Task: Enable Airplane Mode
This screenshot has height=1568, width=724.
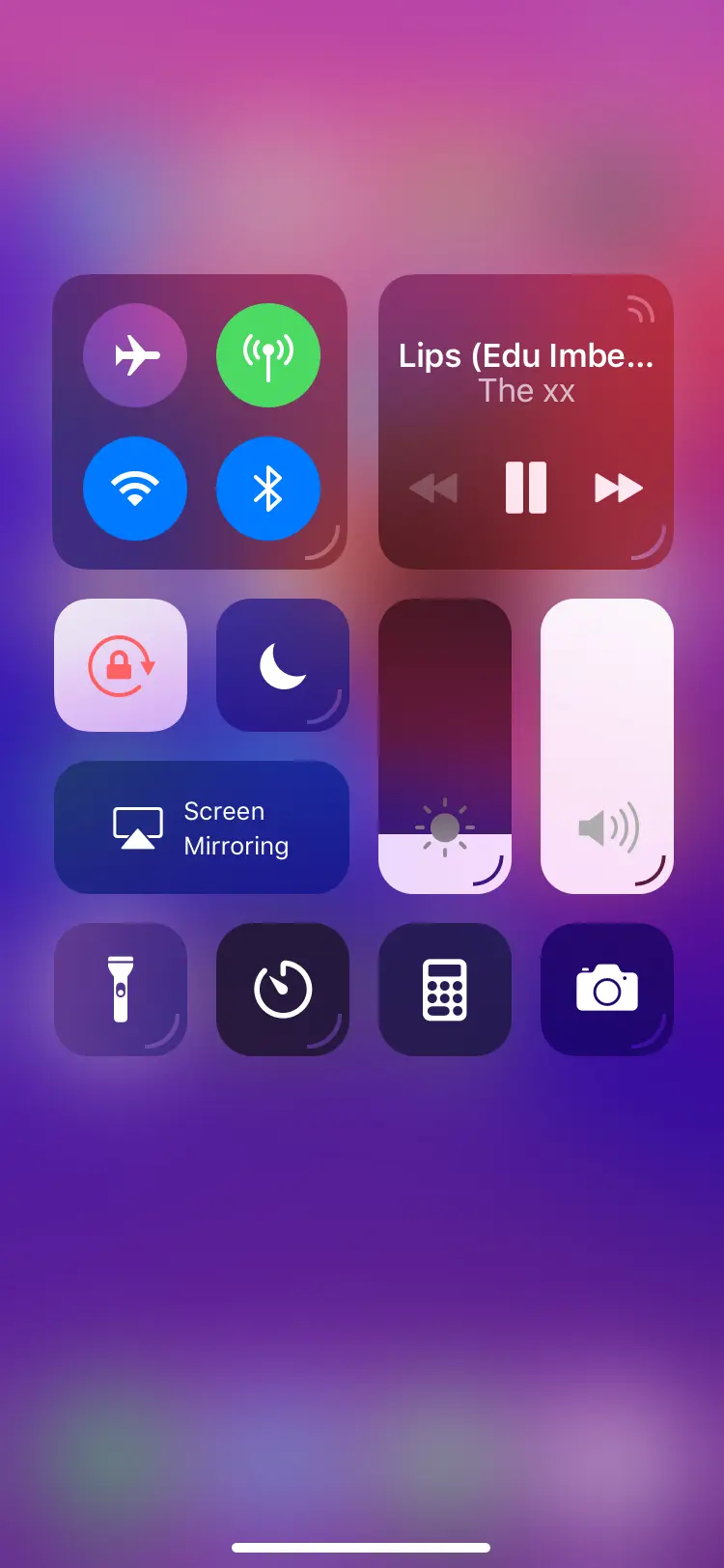Action: [135, 355]
